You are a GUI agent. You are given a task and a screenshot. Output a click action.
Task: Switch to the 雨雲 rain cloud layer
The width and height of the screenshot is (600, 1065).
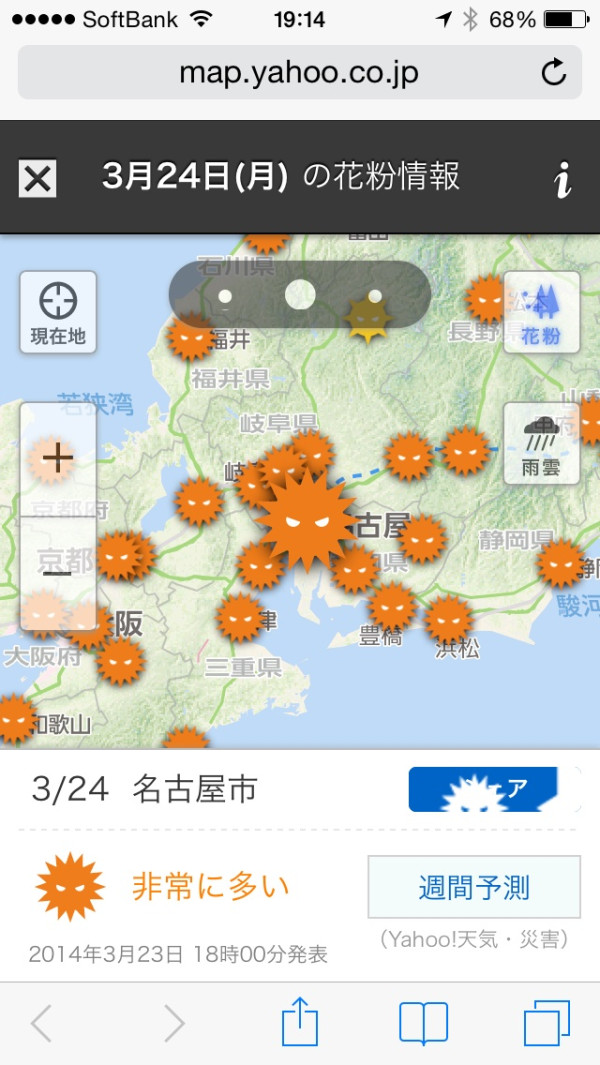pos(542,444)
